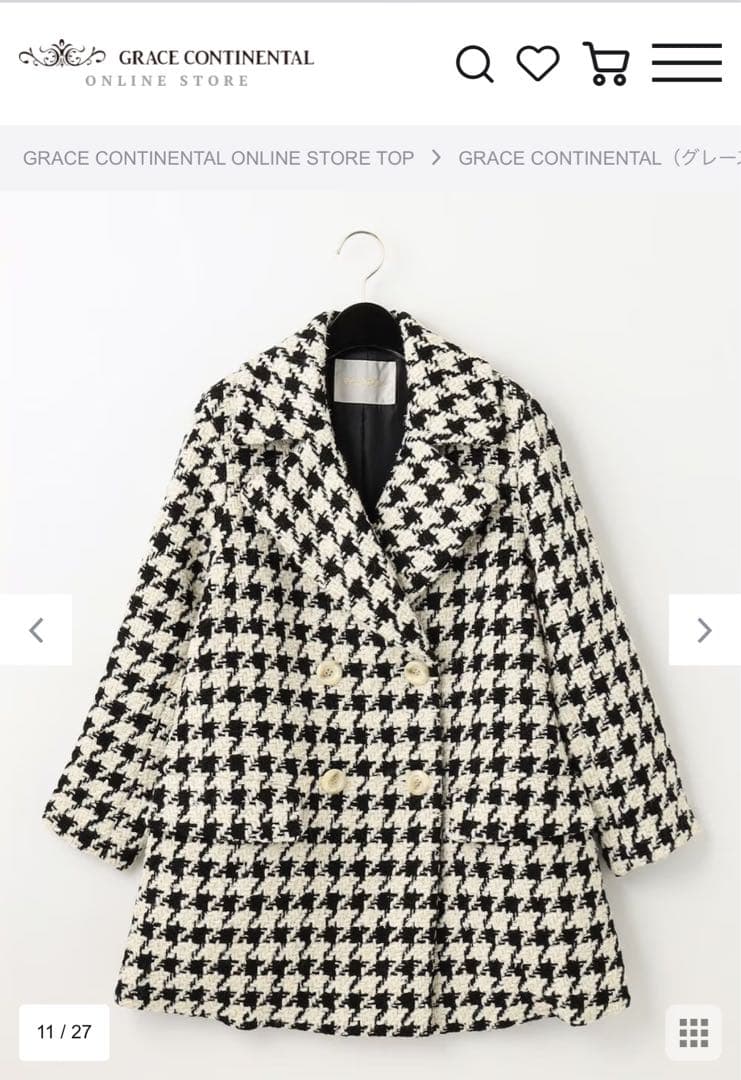Show the previous product image
This screenshot has width=741, height=1080.
[36, 630]
